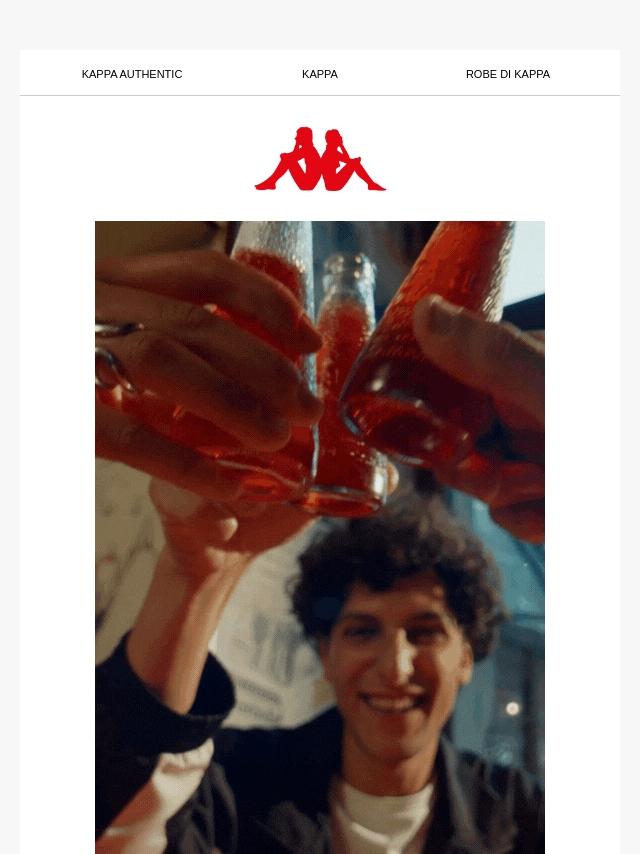Open the toasting drinks hero image
Image resolution: width=640 pixels, height=854 pixels.
[320, 538]
